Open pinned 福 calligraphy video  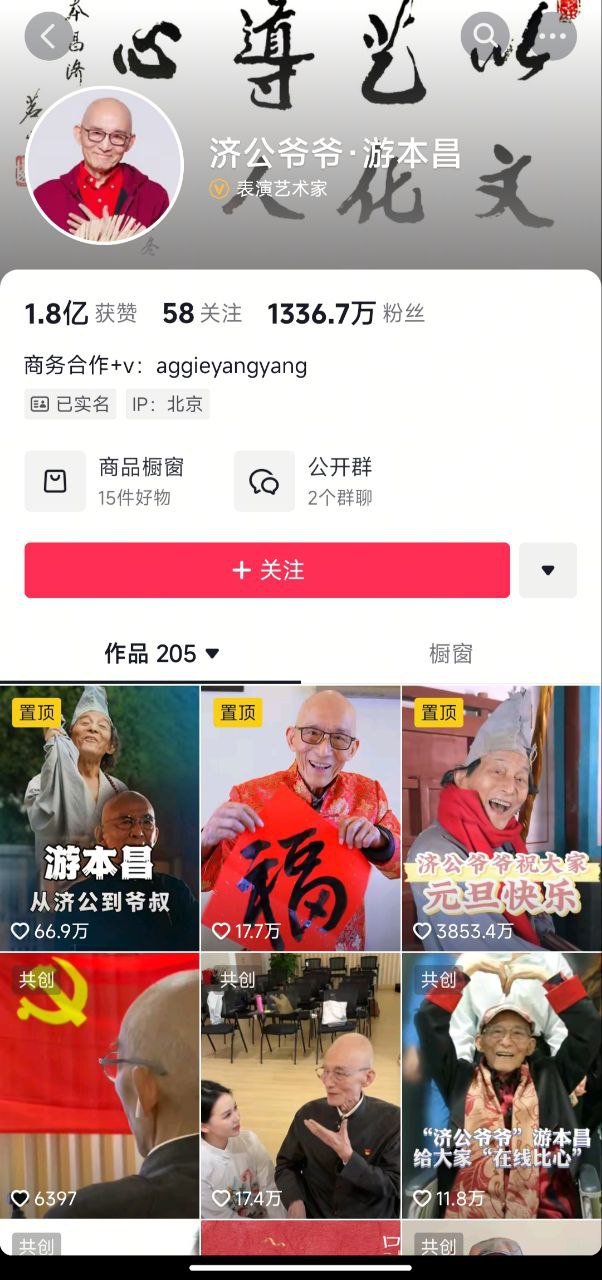(300, 818)
